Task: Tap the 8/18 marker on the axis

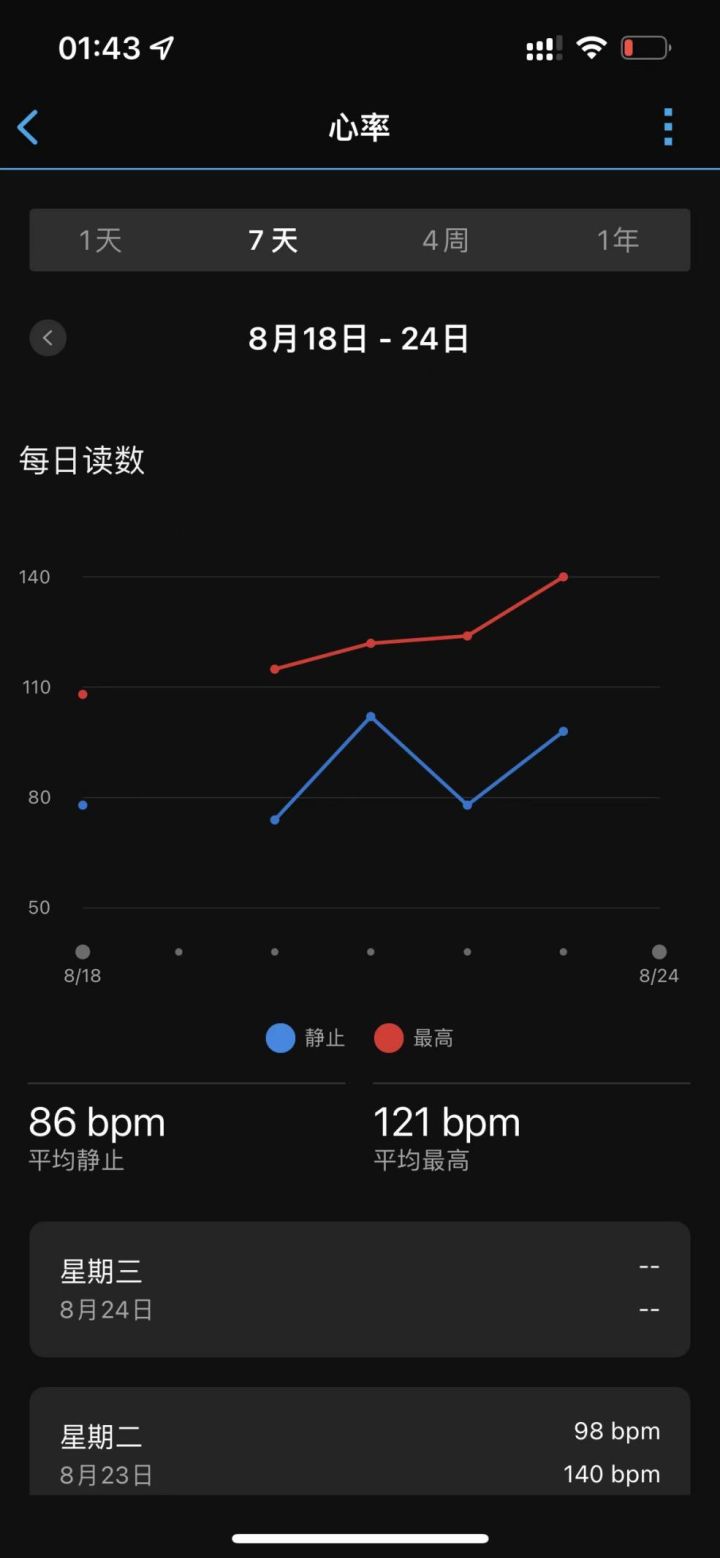Action: pyautogui.click(x=82, y=951)
